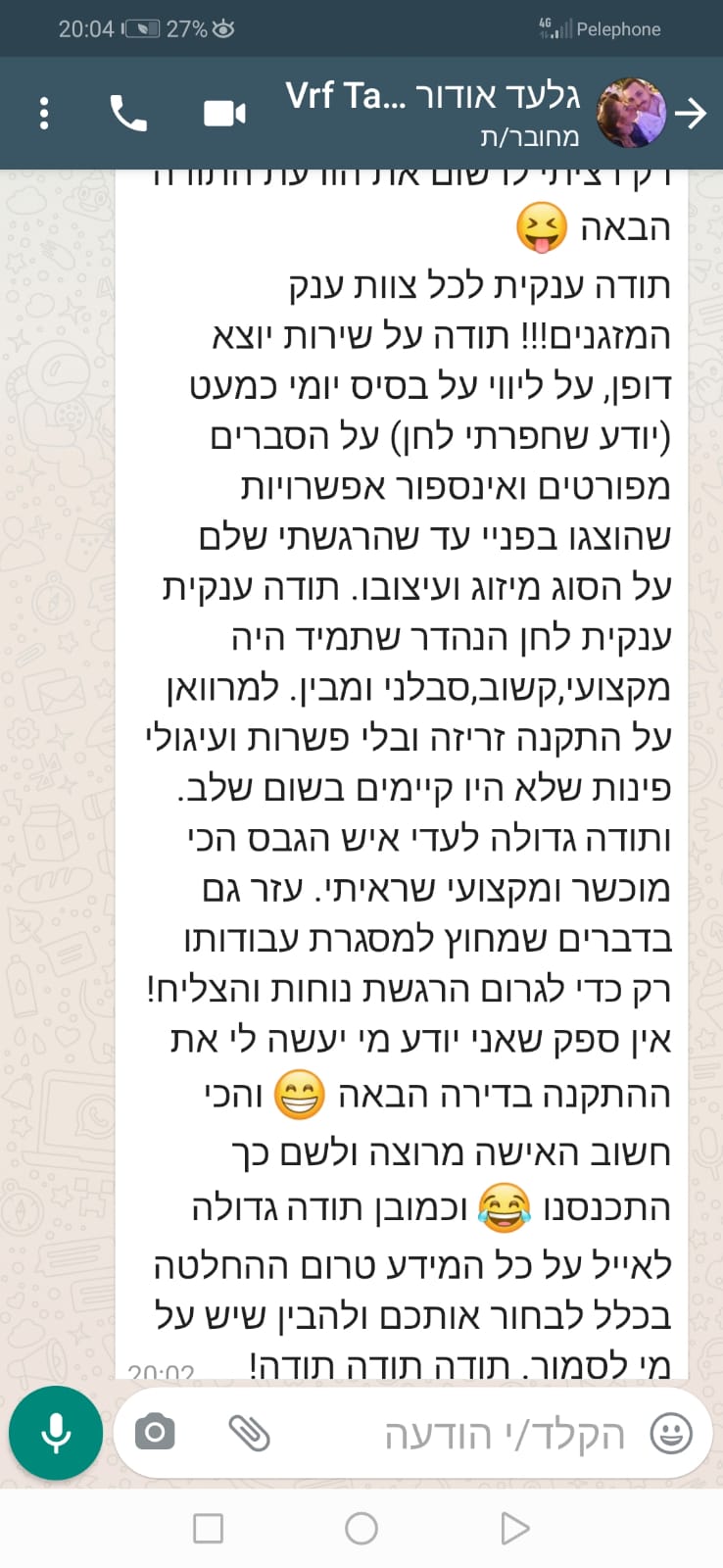This screenshot has height=1568, width=723.
Task: Attach a file with the paperclip icon
Action: (249, 1433)
